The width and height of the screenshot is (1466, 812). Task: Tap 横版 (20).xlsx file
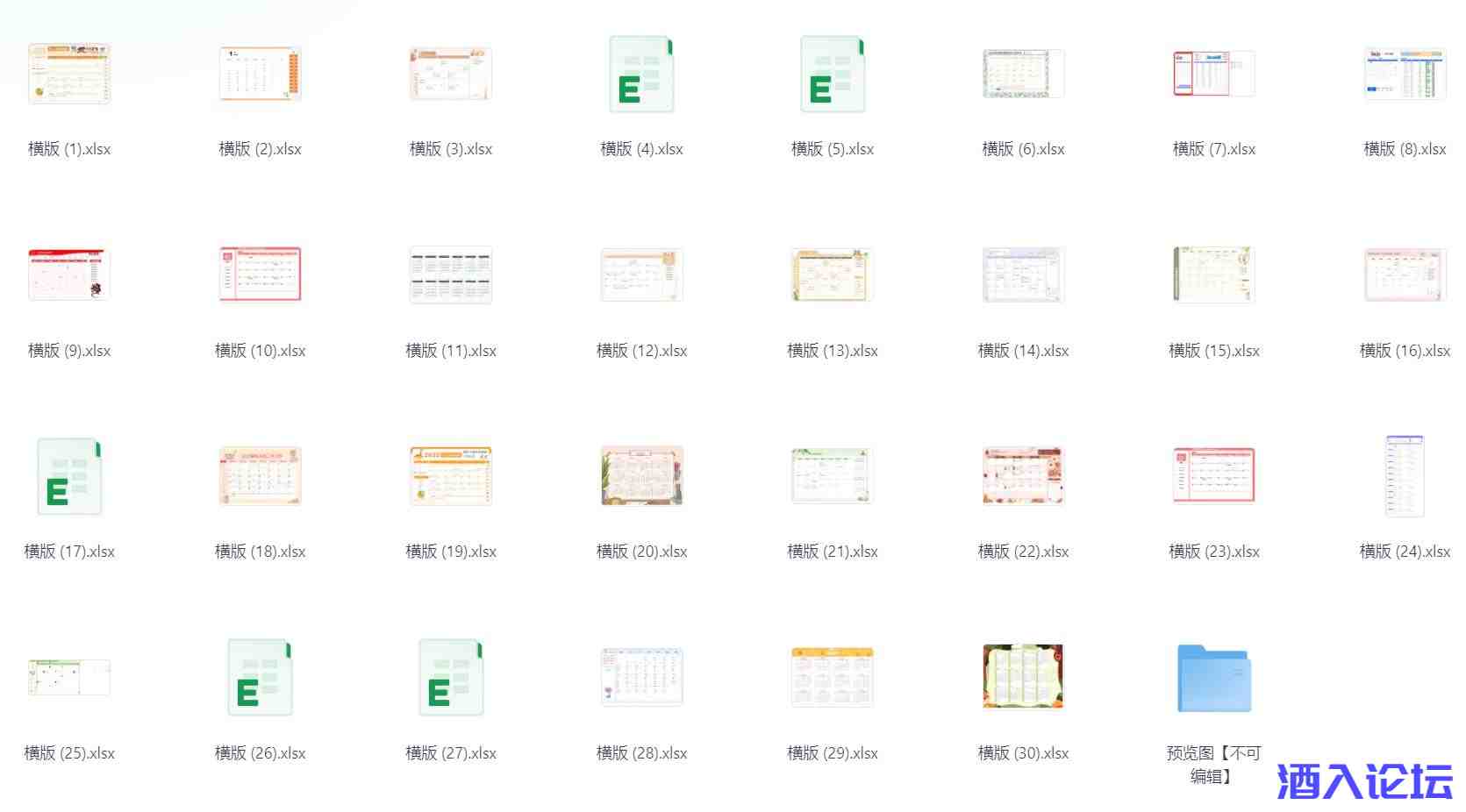[641, 477]
